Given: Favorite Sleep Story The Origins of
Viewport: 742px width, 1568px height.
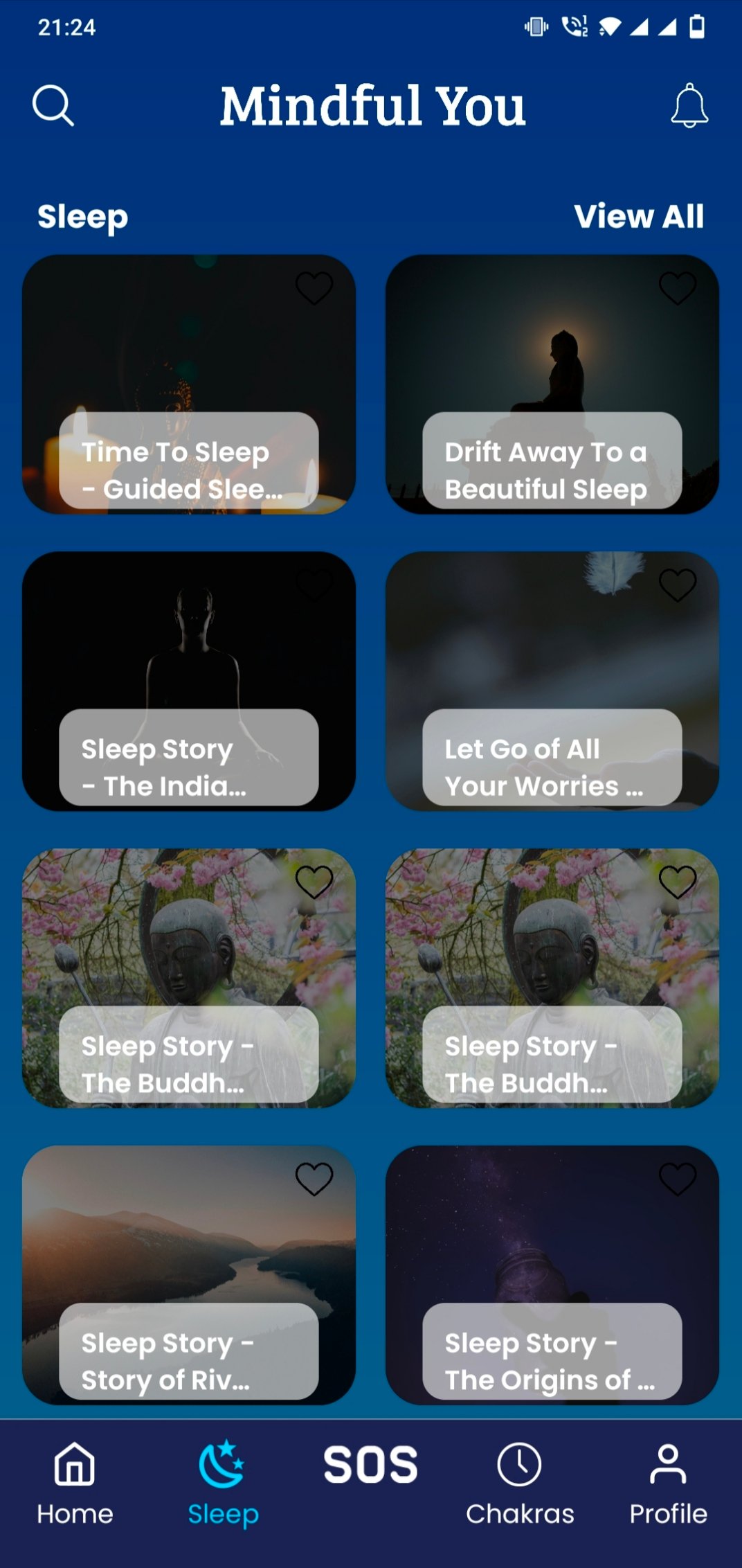Looking at the screenshot, I should (678, 1179).
